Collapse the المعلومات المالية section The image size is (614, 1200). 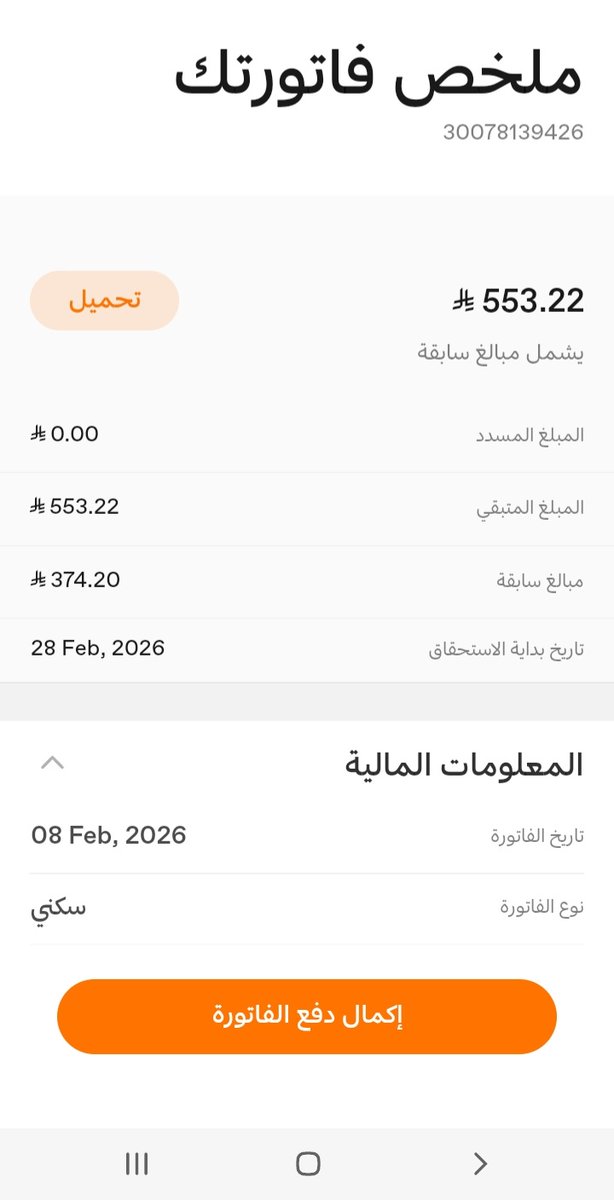pyautogui.click(x=52, y=763)
